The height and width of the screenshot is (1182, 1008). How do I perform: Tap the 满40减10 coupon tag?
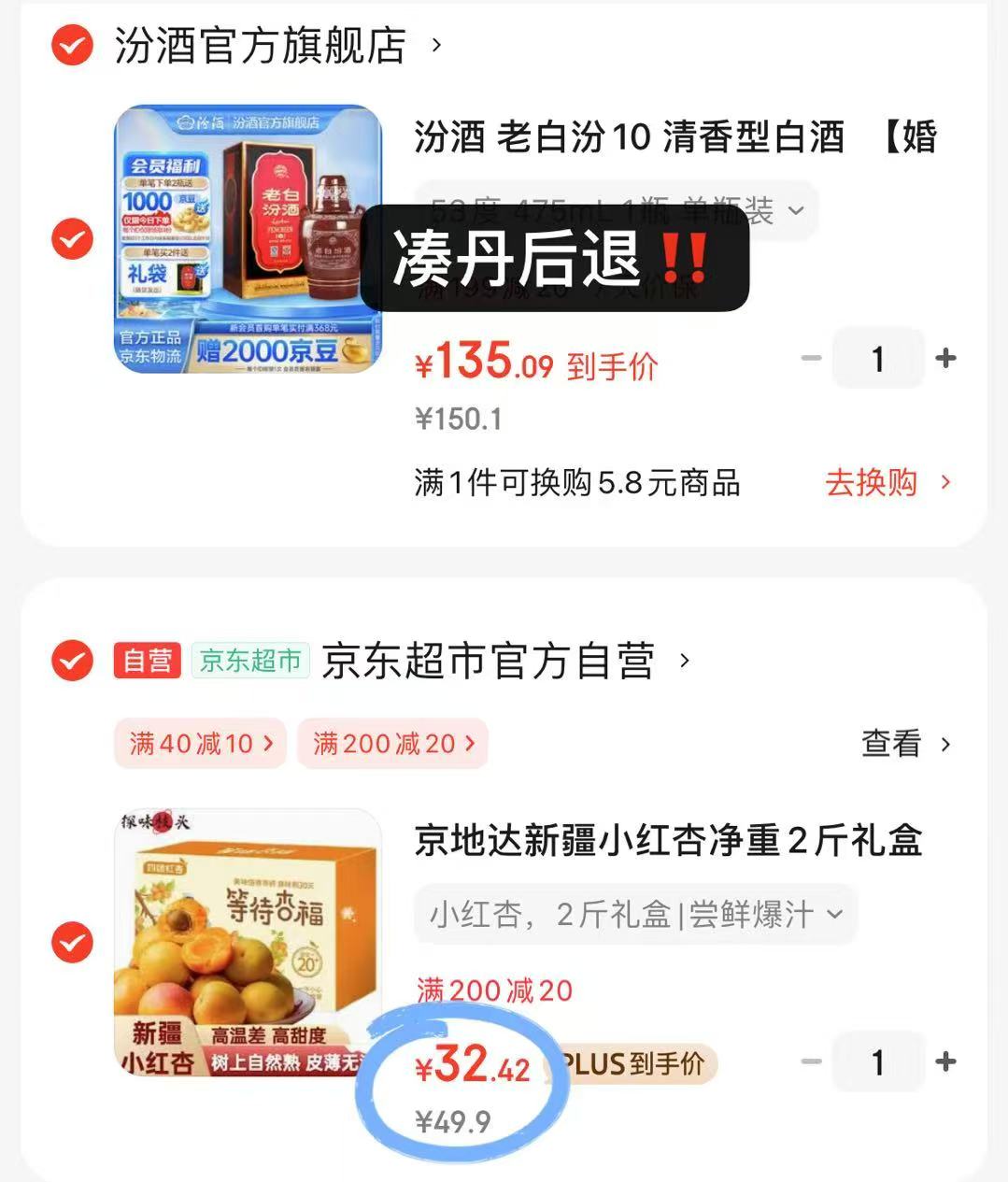(x=199, y=743)
